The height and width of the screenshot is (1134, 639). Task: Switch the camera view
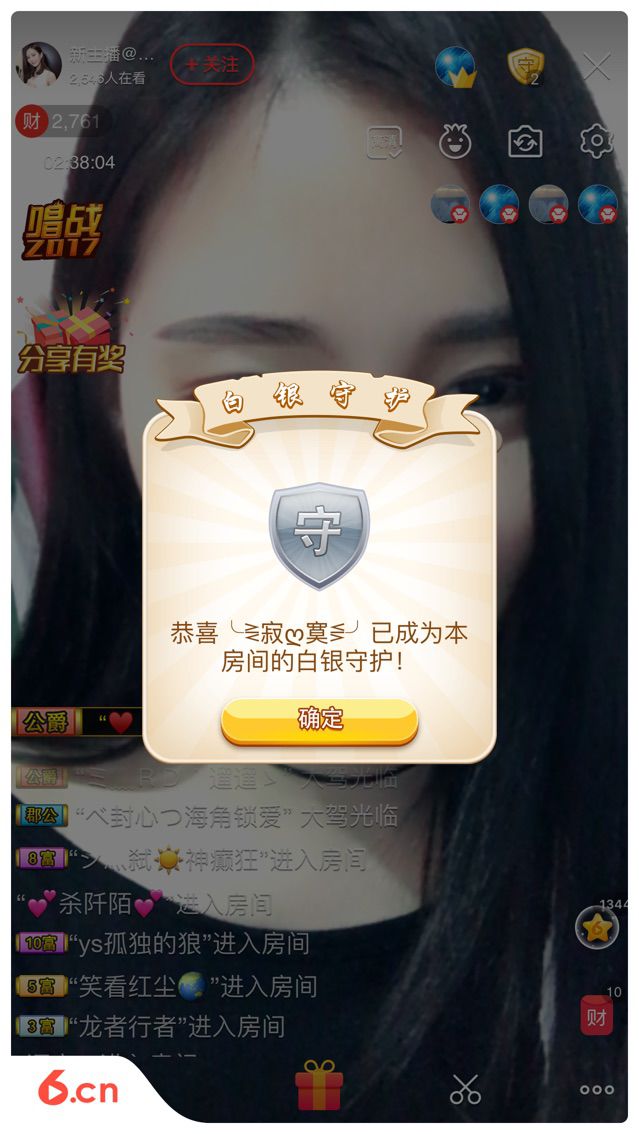coord(525,141)
